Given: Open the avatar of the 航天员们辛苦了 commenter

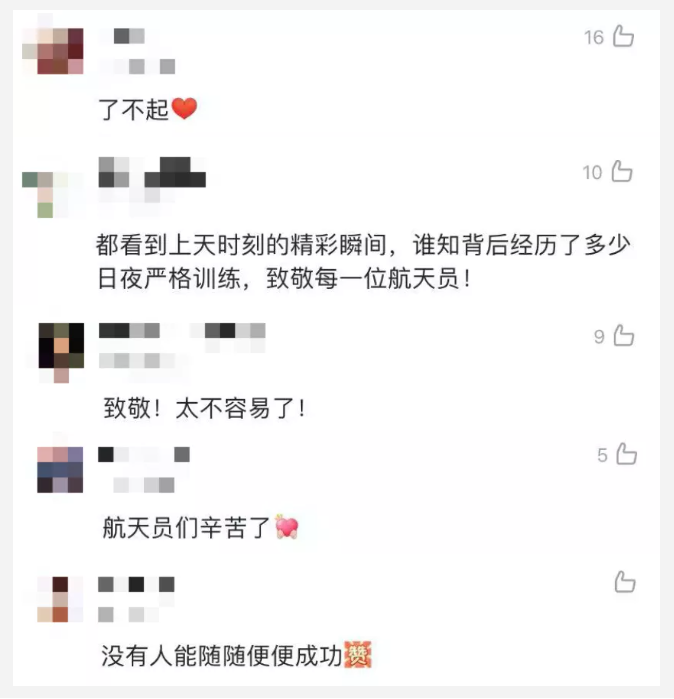Looking at the screenshot, I should pyautogui.click(x=60, y=469).
